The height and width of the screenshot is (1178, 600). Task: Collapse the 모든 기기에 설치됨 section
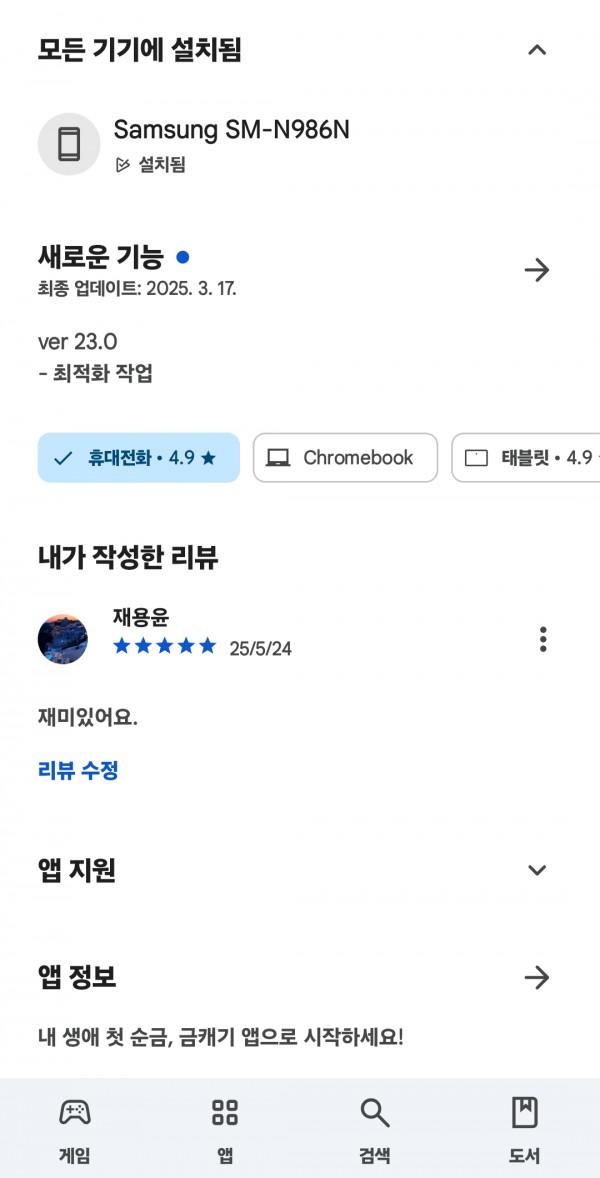(x=537, y=50)
